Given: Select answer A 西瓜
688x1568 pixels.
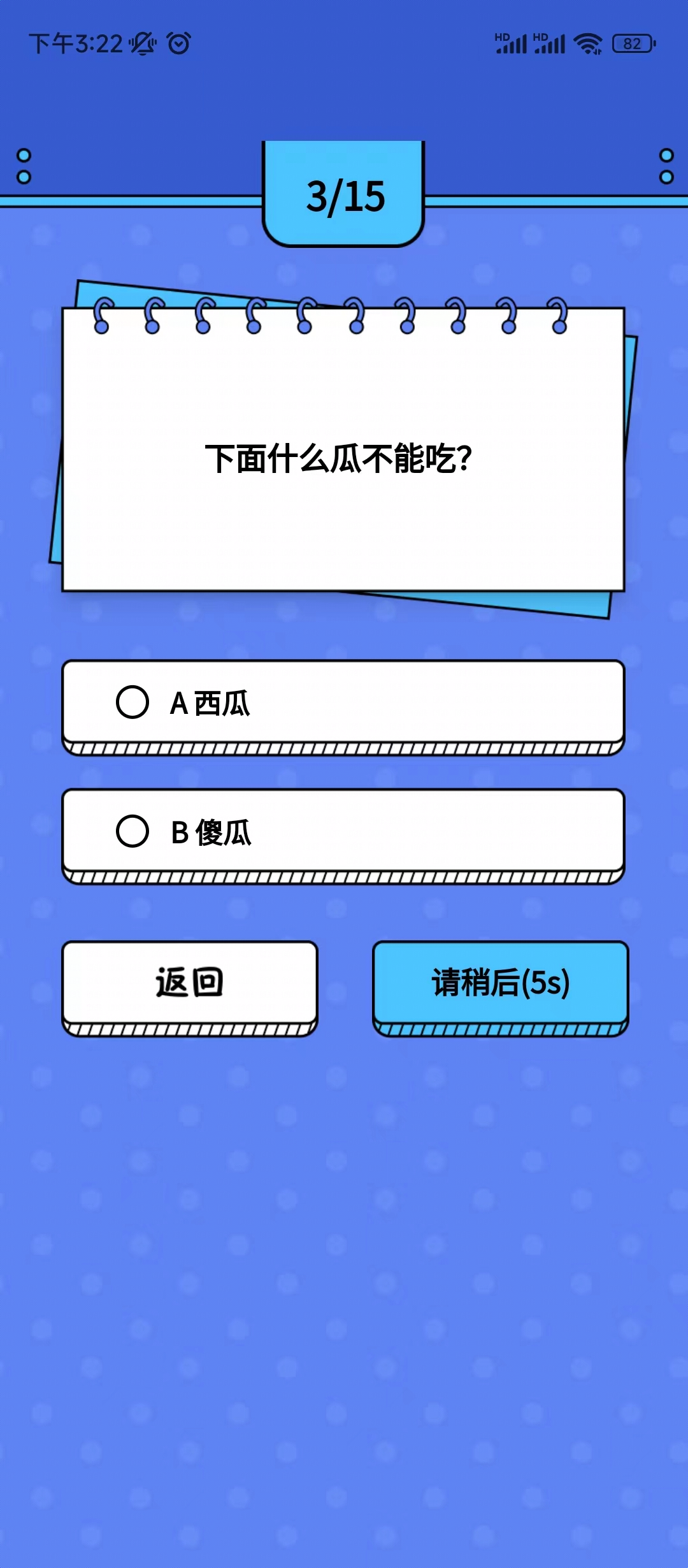Looking at the screenshot, I should [343, 702].
